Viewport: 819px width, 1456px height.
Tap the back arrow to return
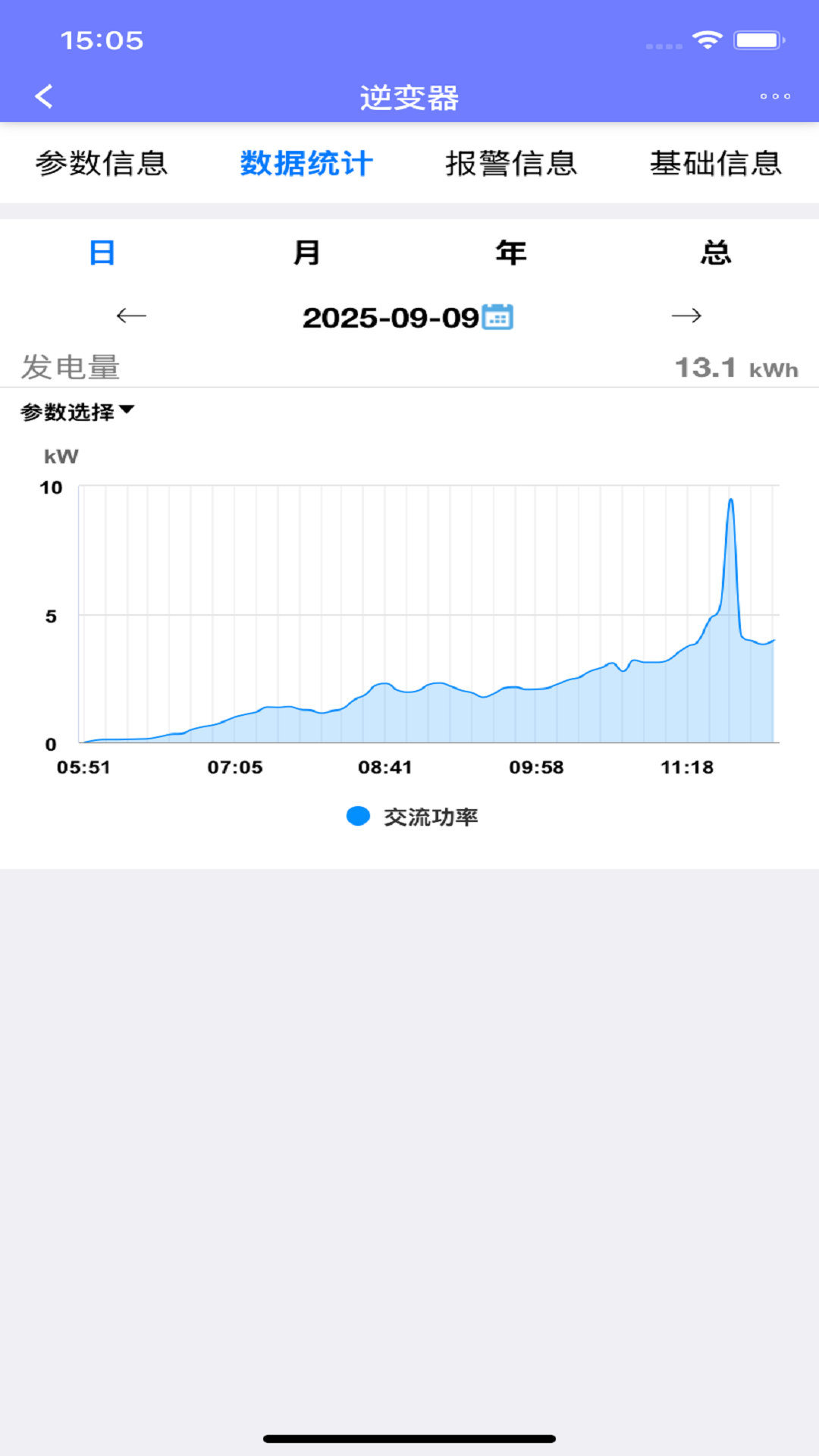point(43,97)
